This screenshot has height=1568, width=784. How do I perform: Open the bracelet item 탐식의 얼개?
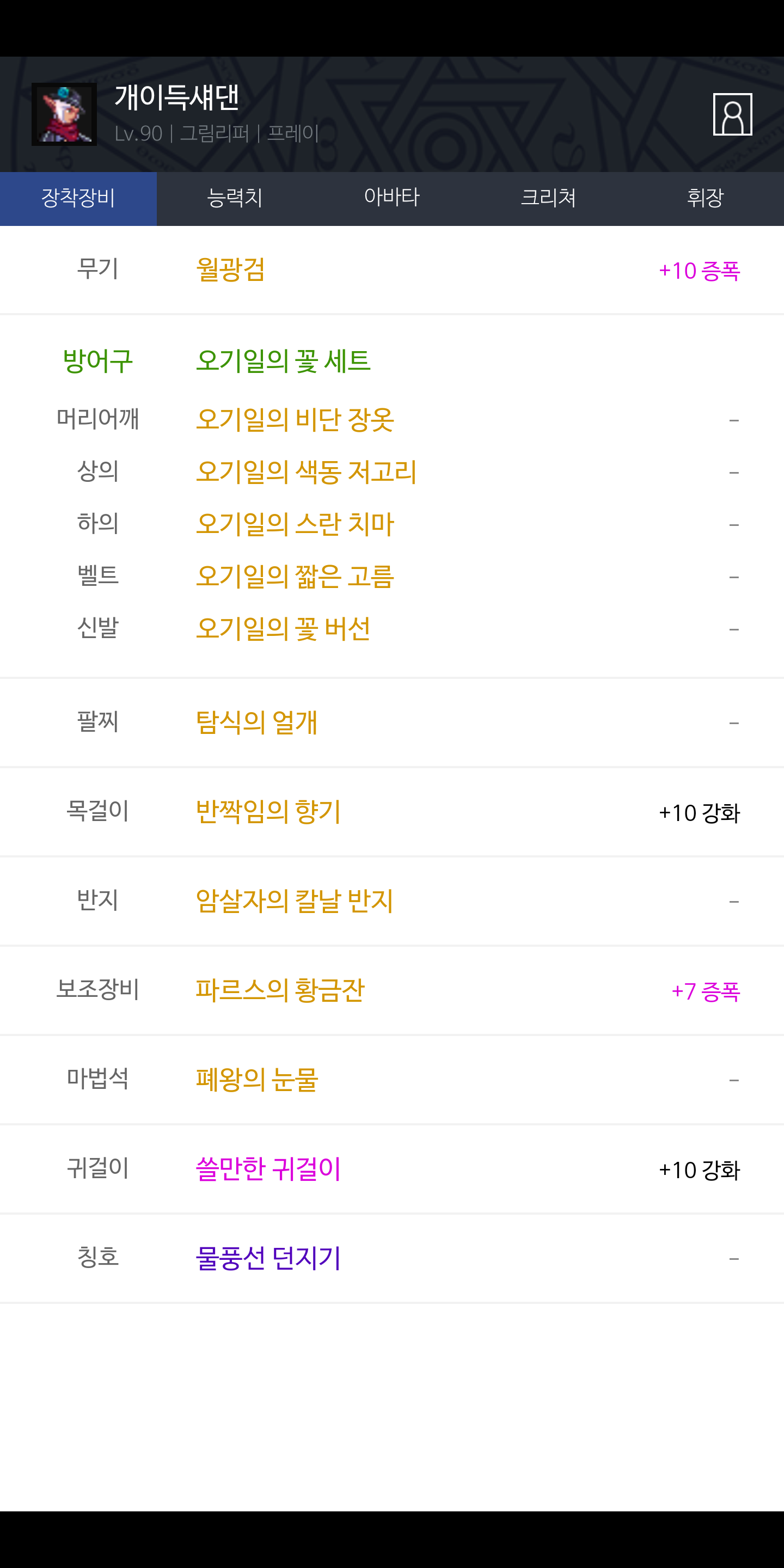[256, 722]
